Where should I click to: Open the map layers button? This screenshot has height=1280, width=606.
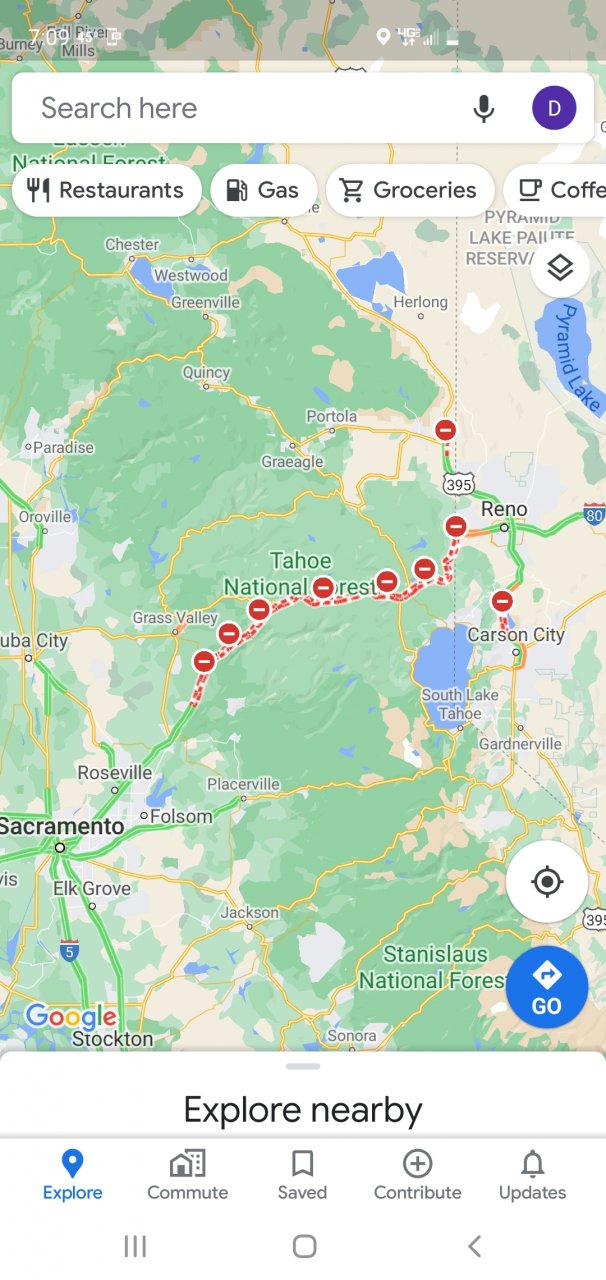(560, 268)
